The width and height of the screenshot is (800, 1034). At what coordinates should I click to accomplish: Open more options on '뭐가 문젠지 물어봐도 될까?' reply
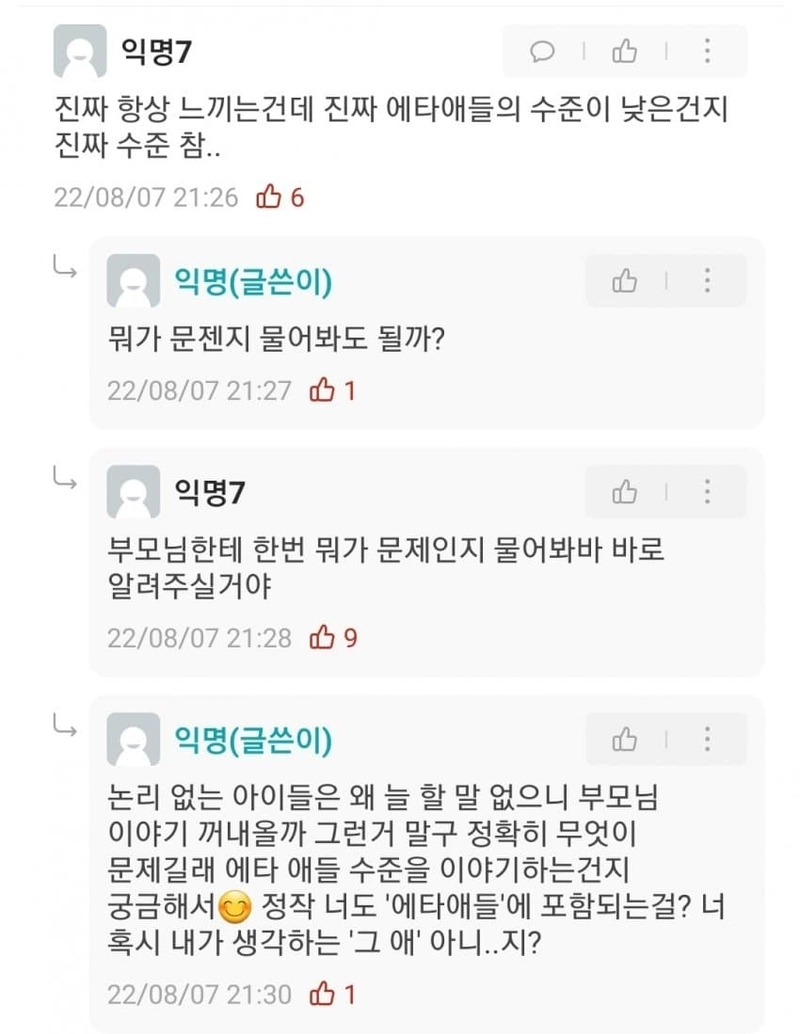point(707,281)
